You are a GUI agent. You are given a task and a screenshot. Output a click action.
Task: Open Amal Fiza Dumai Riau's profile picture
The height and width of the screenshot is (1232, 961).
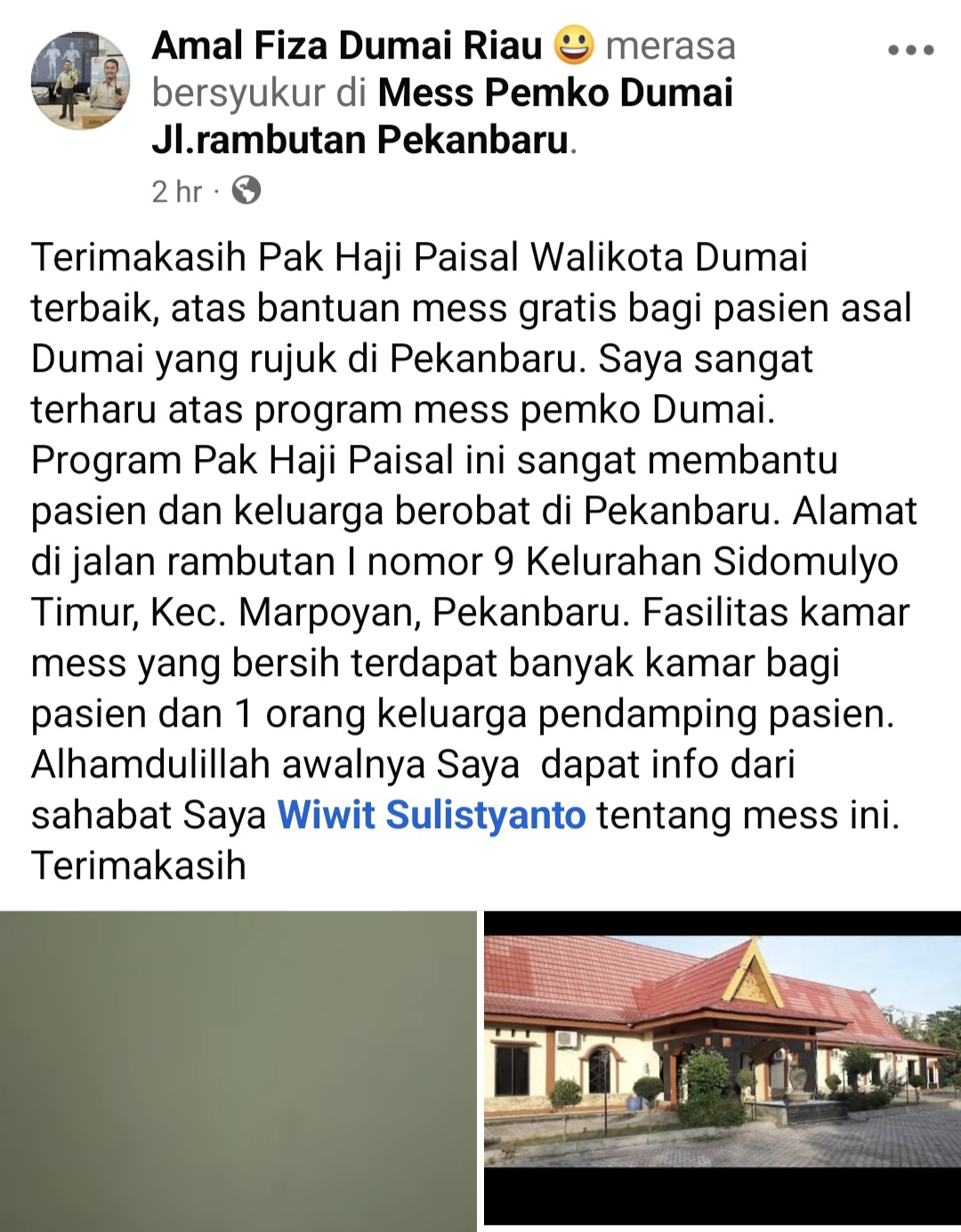point(81,81)
